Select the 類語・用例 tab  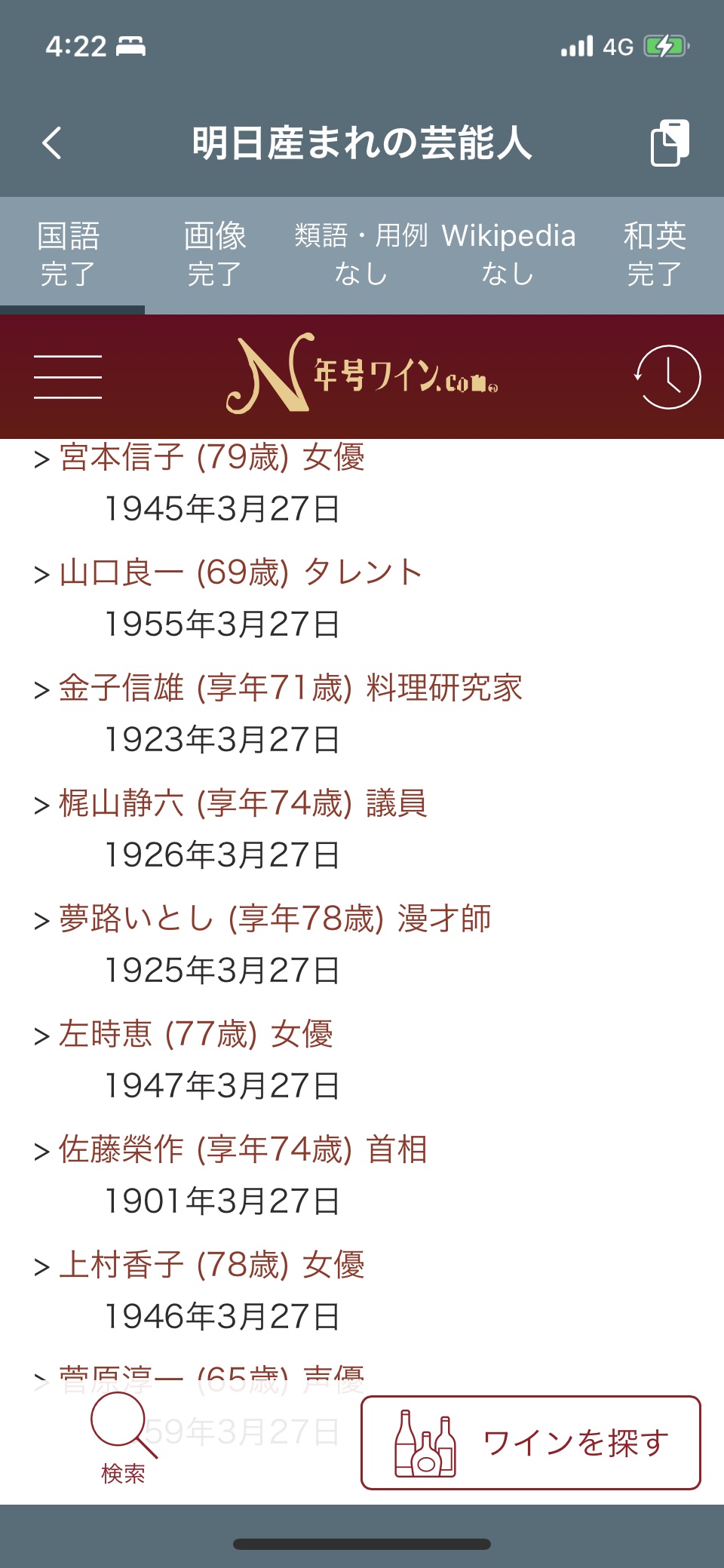pyautogui.click(x=361, y=254)
